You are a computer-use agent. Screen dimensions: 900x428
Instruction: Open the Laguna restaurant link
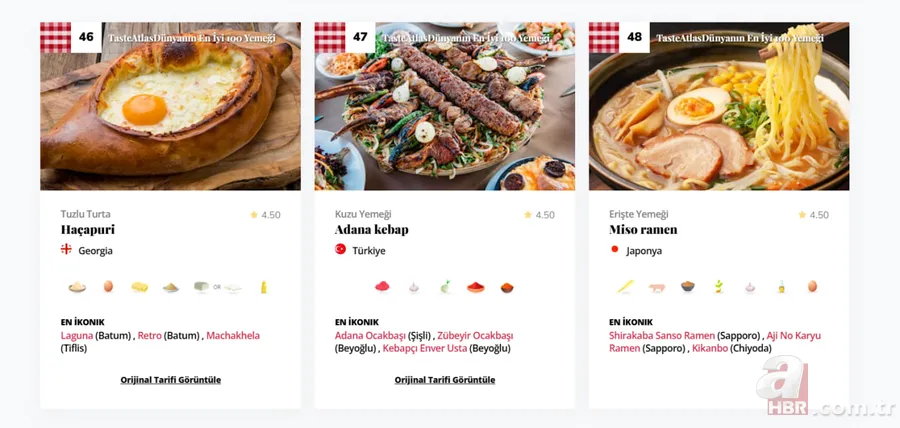77,336
